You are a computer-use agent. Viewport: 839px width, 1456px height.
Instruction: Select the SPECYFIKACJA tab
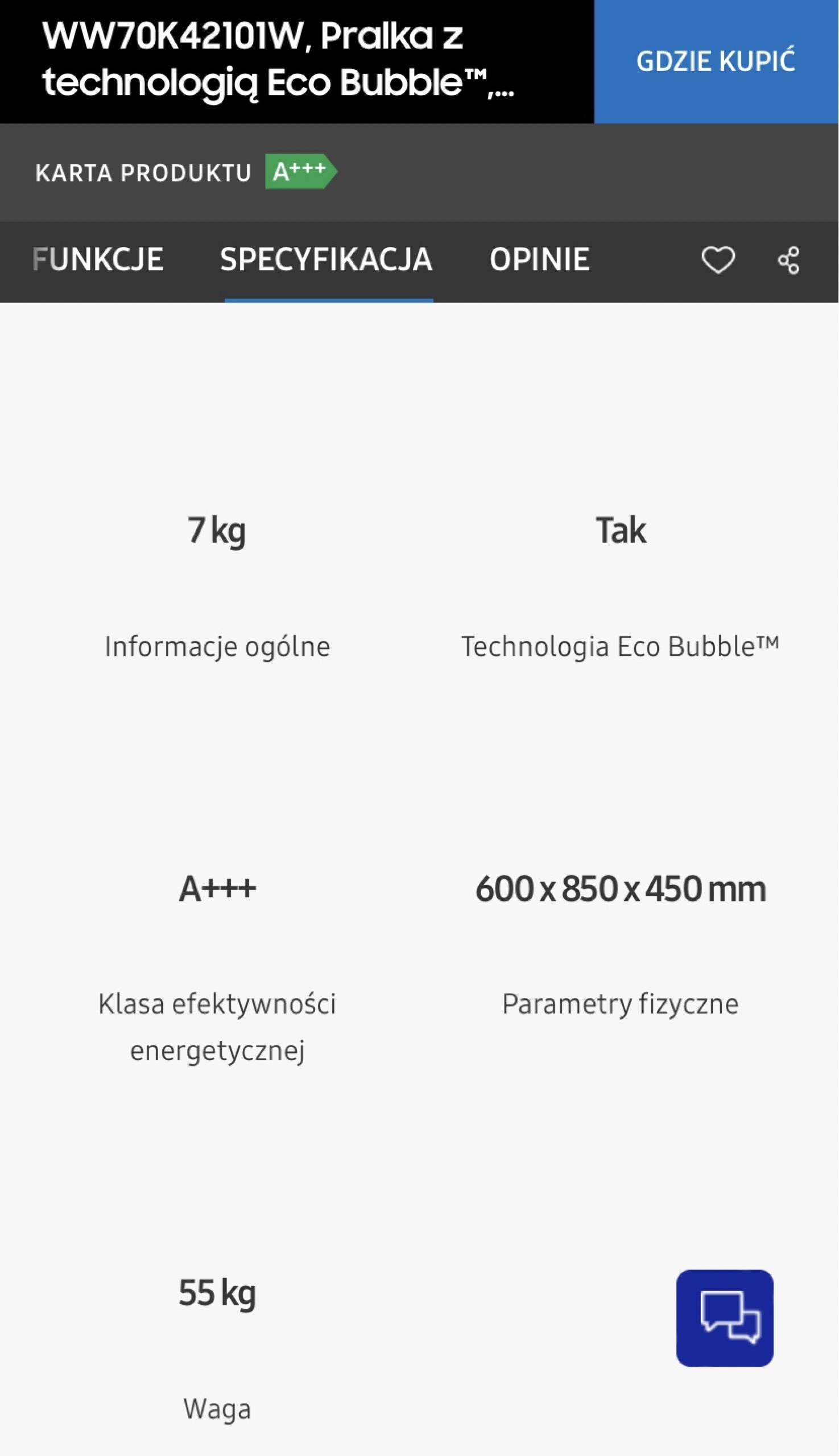click(x=326, y=259)
